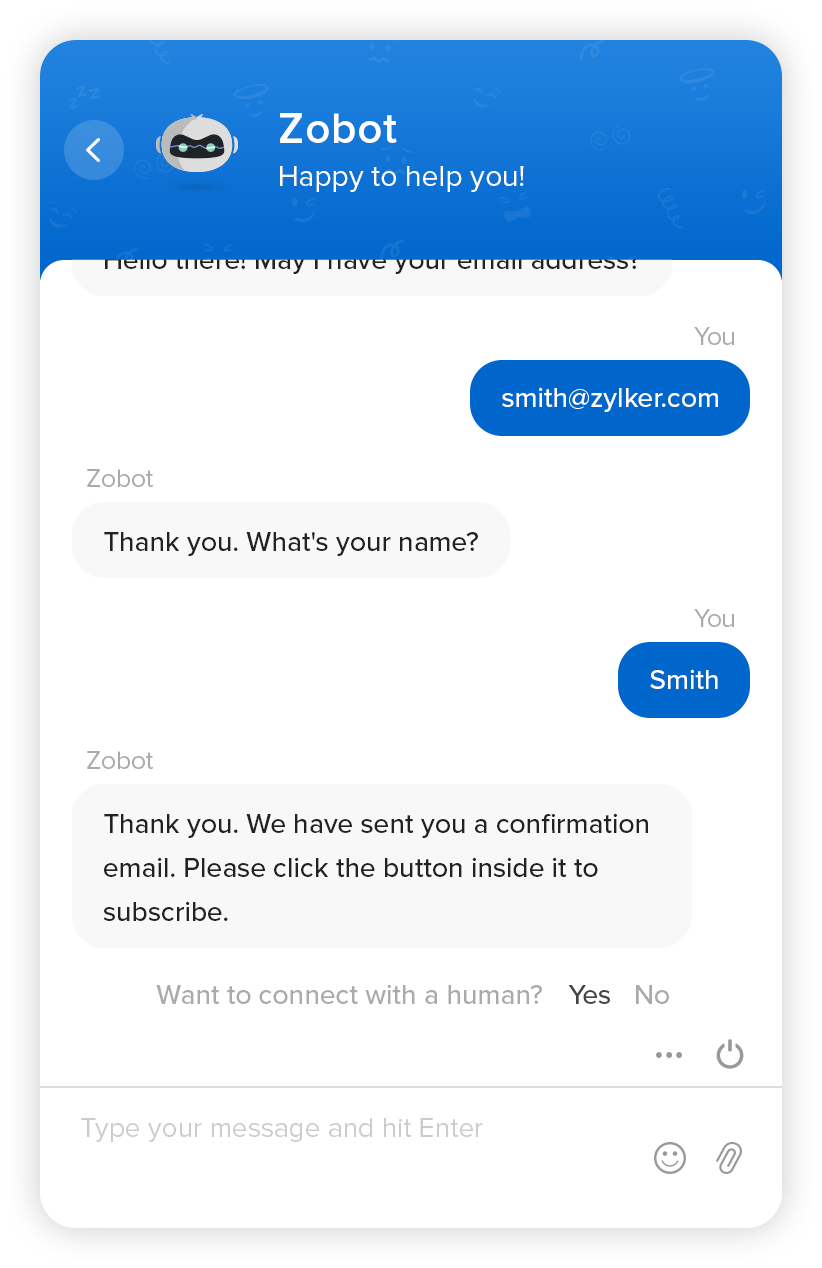Viewport: 822px width, 1268px height.
Task: End the chat with the power icon
Action: (730, 1054)
